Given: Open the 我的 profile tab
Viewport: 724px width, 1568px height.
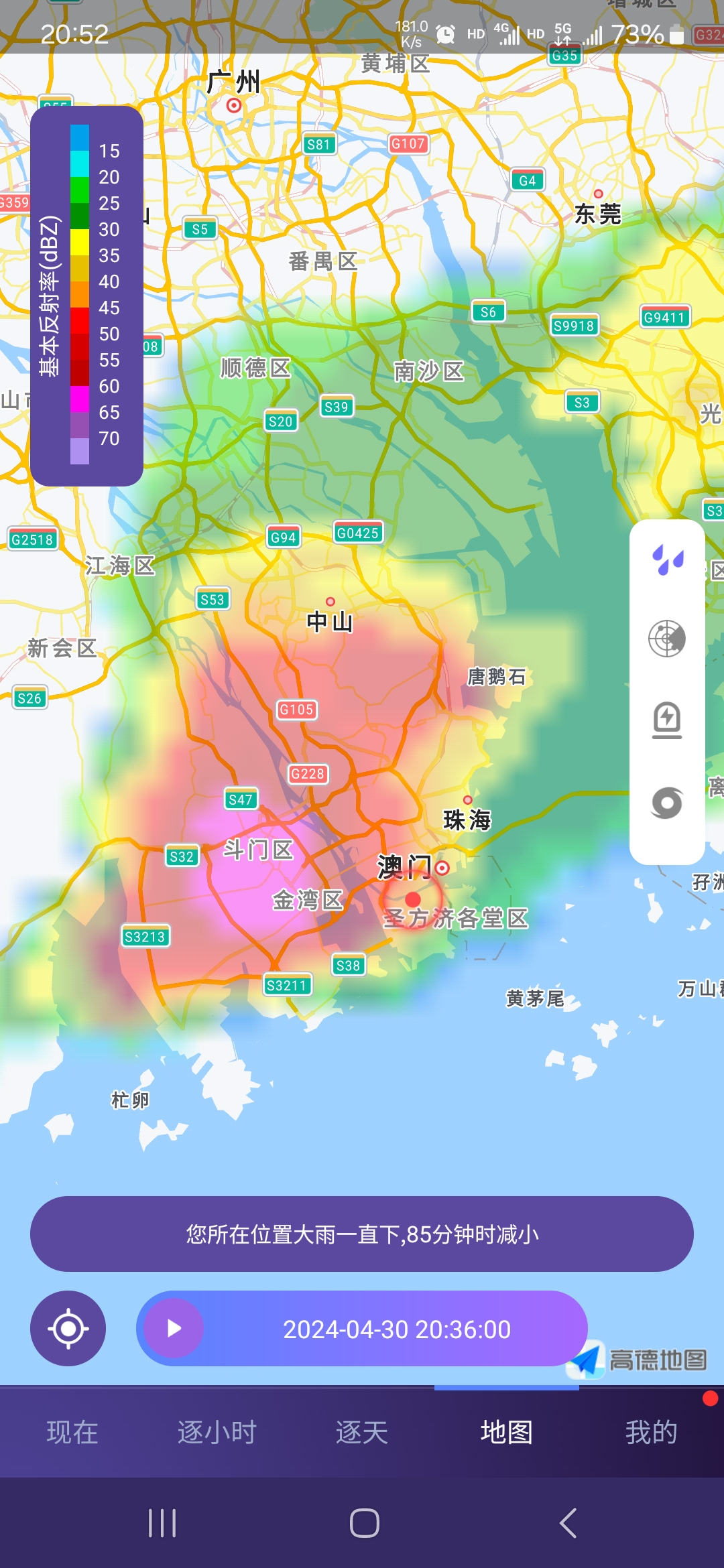Looking at the screenshot, I should (x=652, y=1433).
